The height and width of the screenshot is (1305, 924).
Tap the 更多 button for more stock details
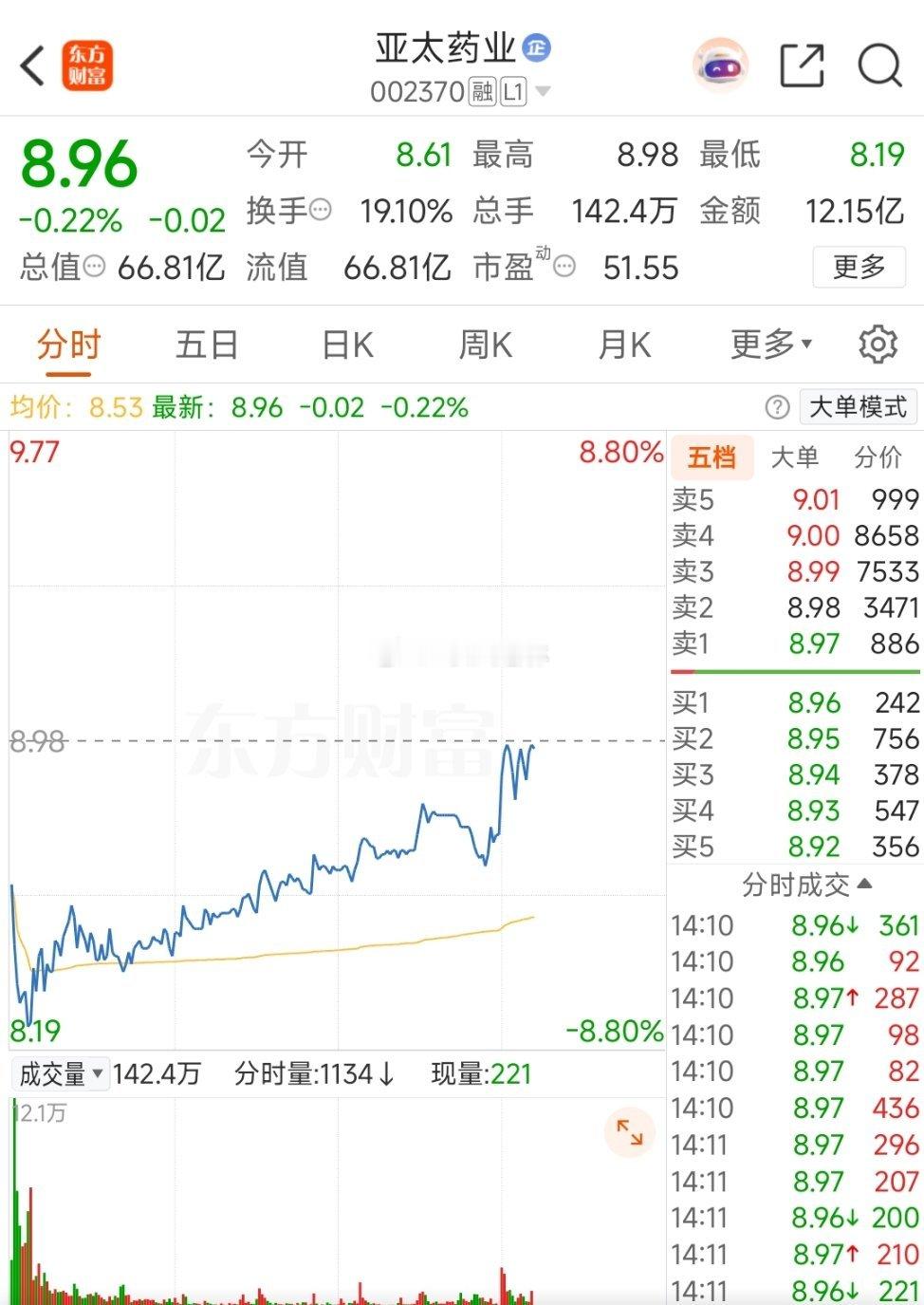[x=858, y=268]
